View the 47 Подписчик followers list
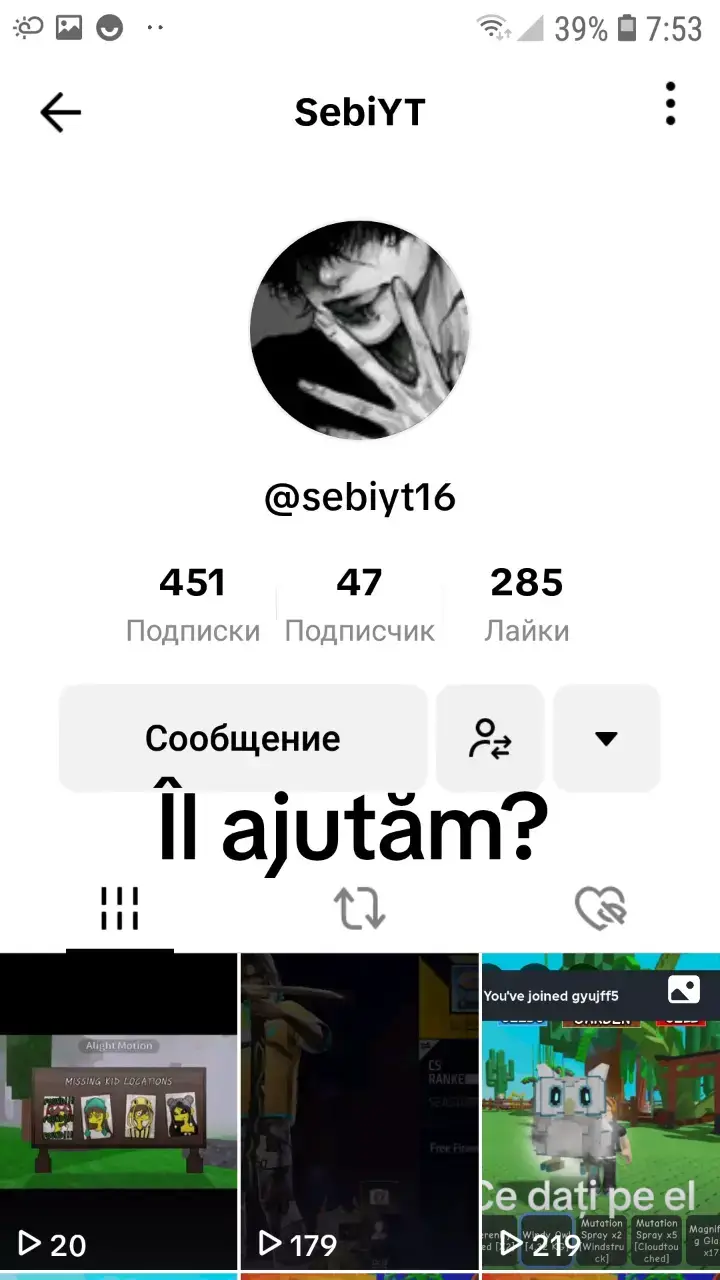Screen dimensions: 720x1280 pos(359,604)
